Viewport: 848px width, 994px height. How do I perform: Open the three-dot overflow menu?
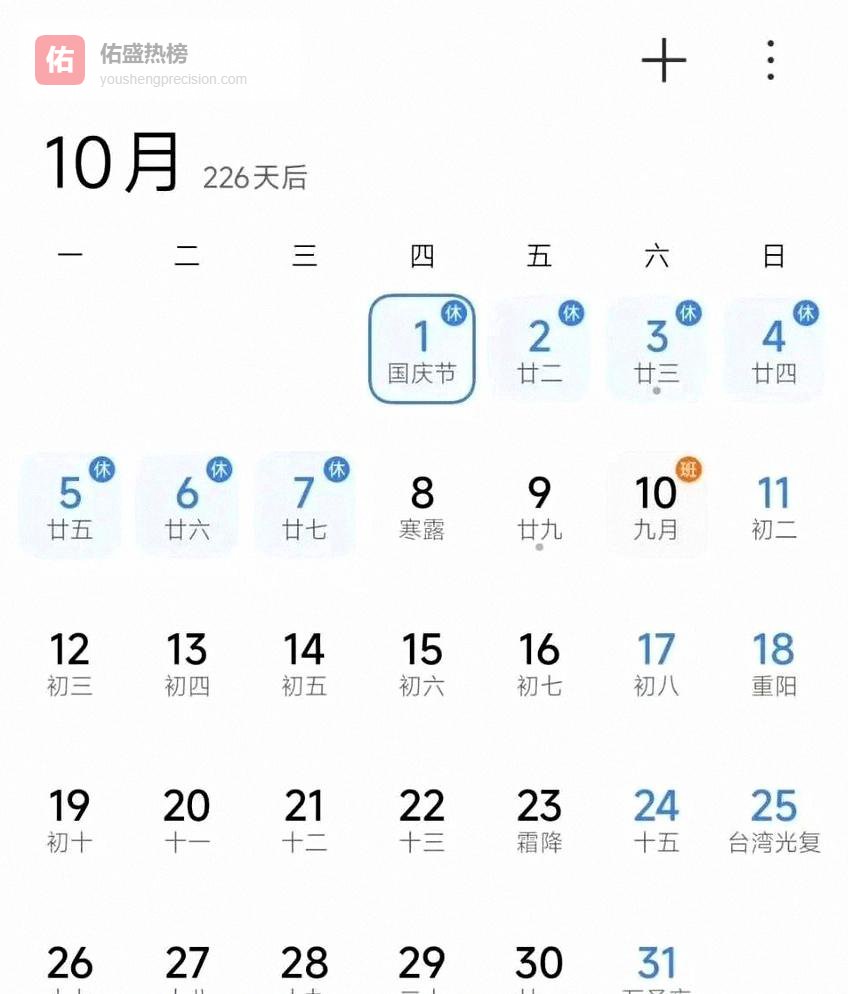[770, 61]
